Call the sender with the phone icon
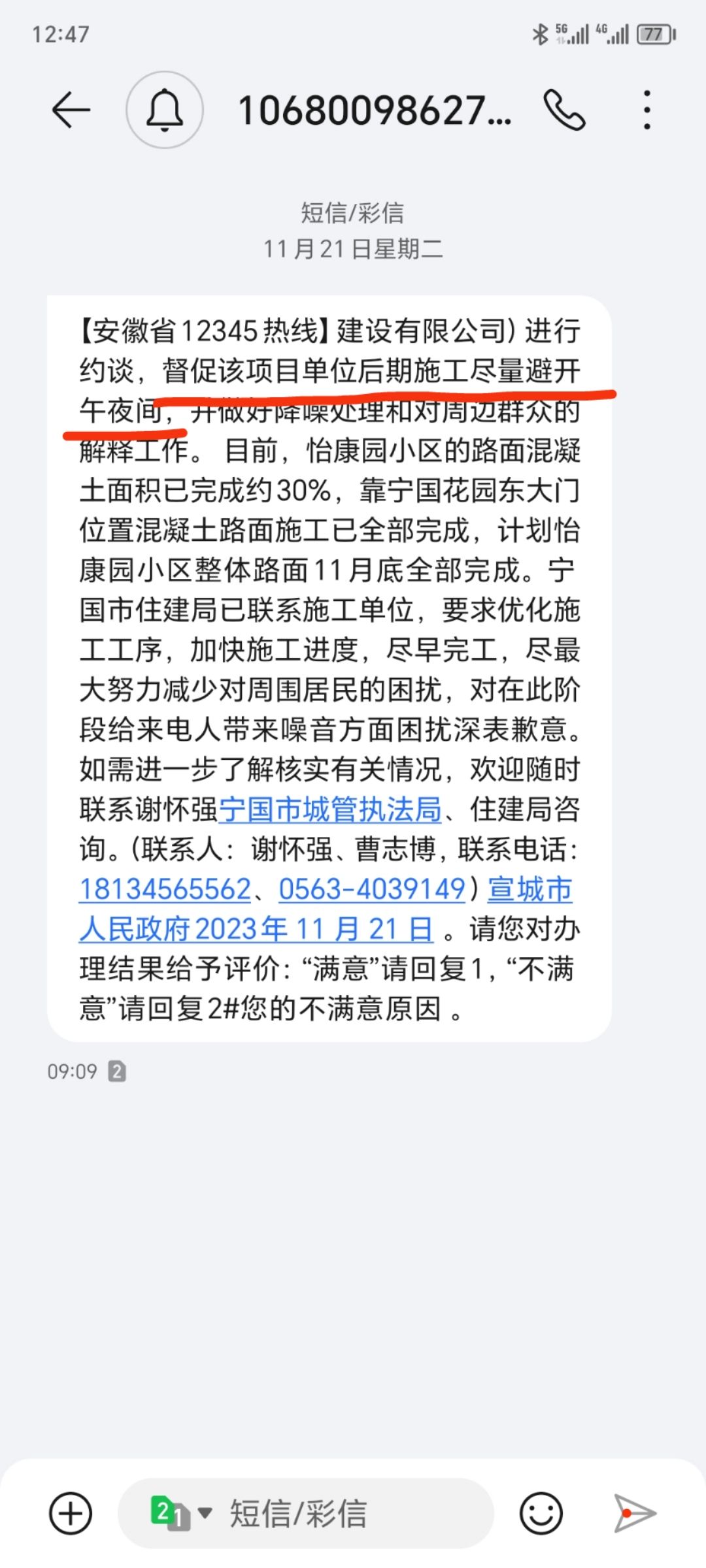This screenshot has height=1568, width=706. (x=564, y=110)
